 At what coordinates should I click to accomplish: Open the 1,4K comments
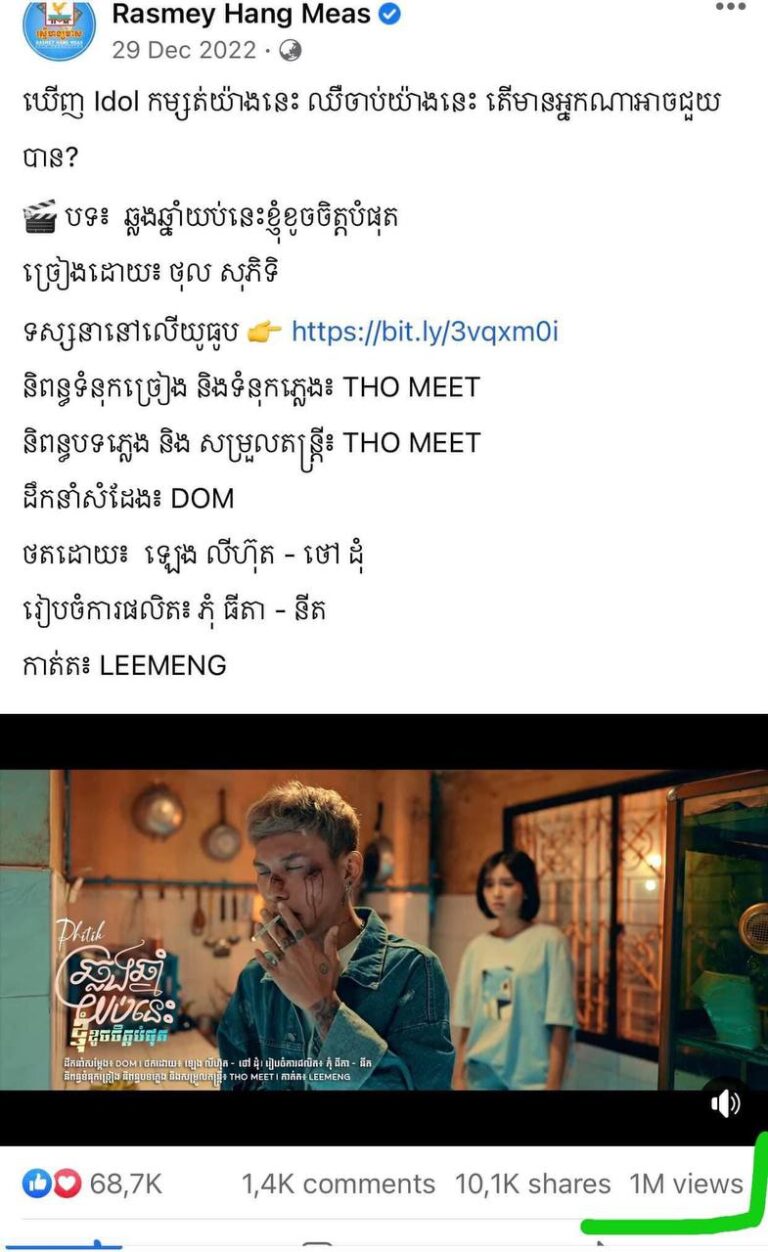[338, 1184]
